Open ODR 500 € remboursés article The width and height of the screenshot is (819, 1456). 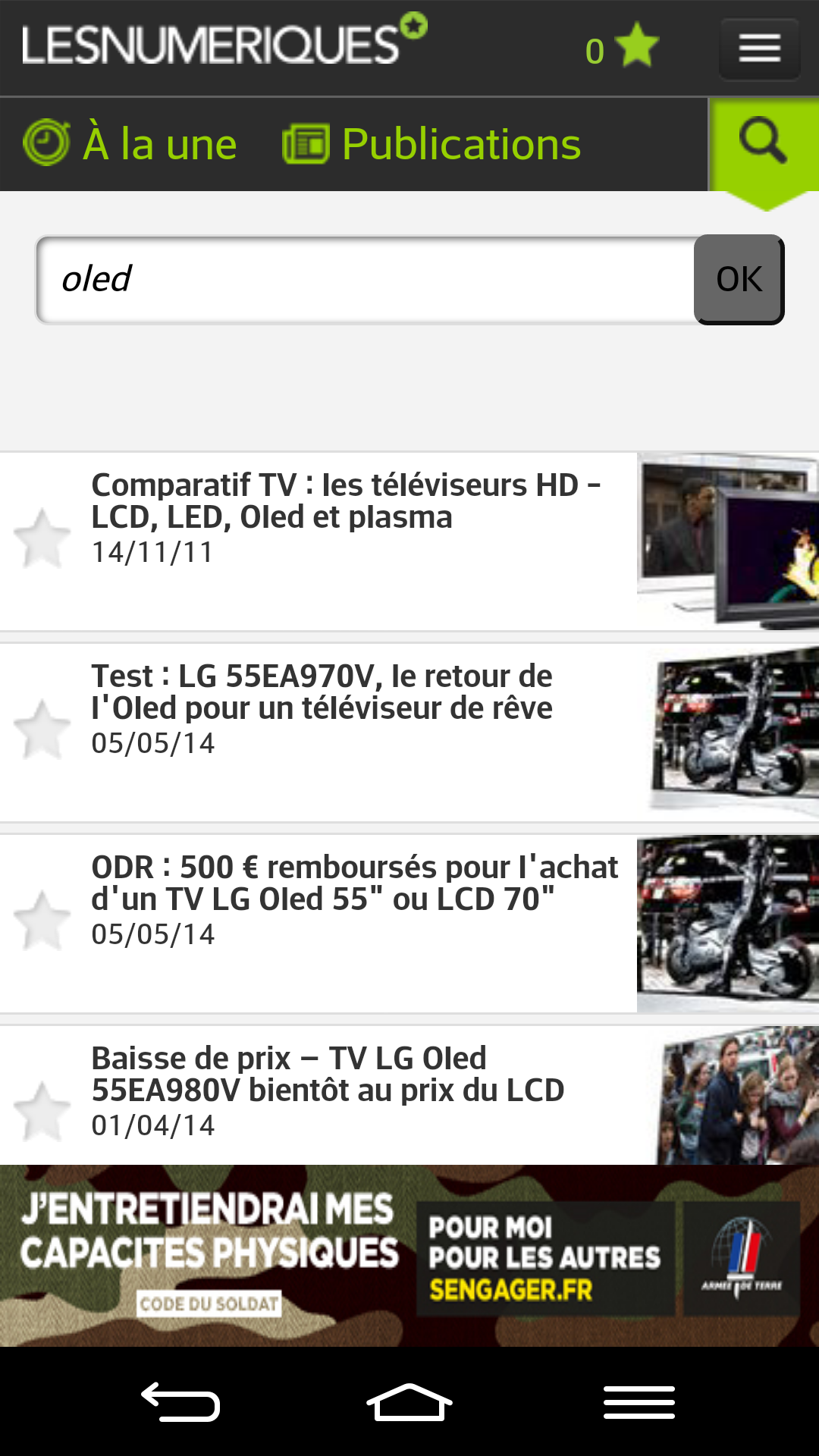(x=355, y=883)
